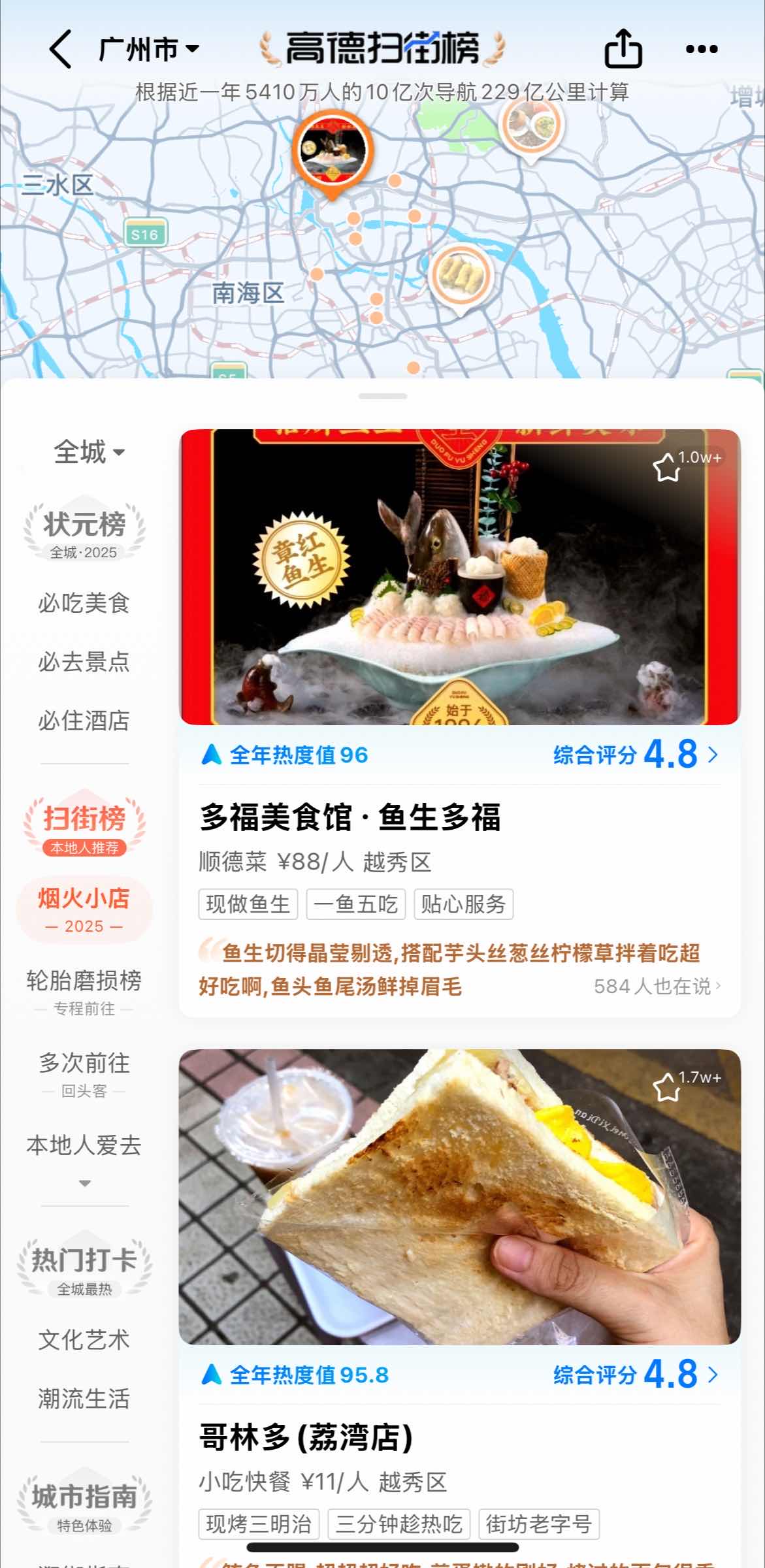View the 584人也在说 reviews
This screenshot has width=765, height=1568.
(x=657, y=986)
